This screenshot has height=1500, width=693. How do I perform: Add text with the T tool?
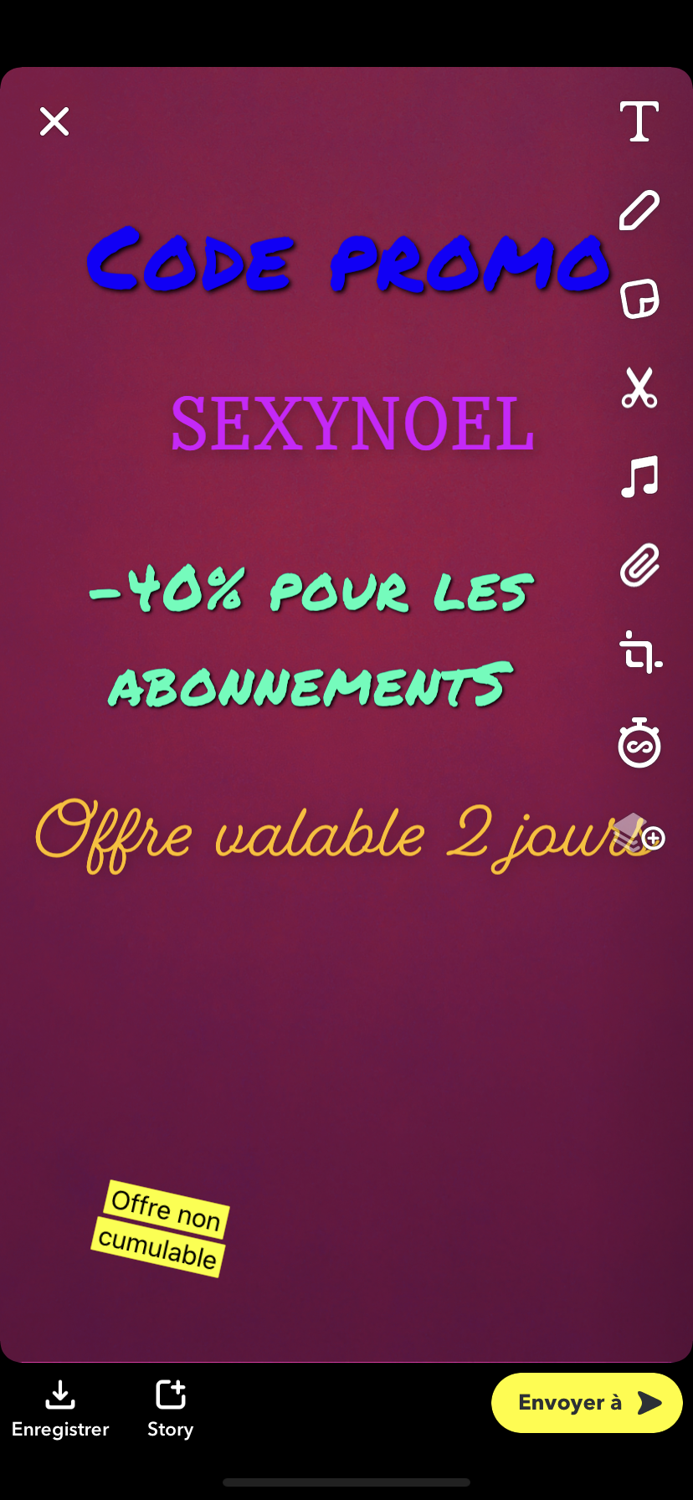639,122
